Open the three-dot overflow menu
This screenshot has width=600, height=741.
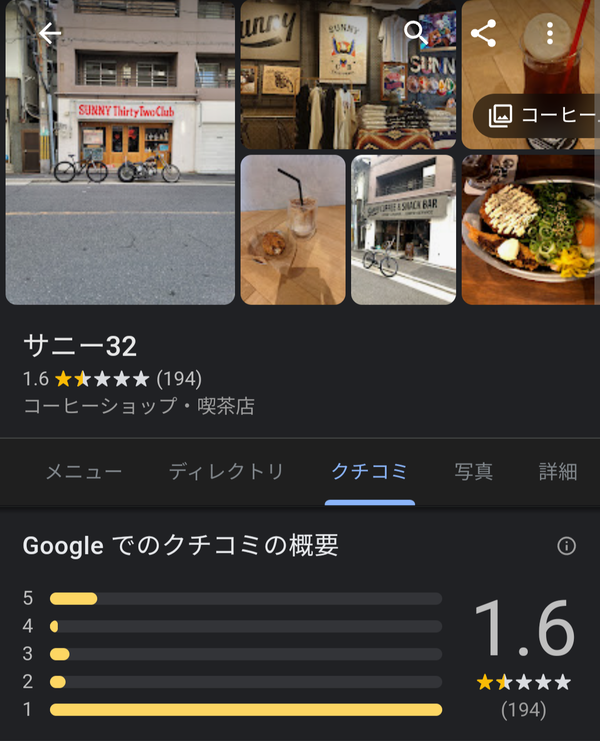[x=549, y=33]
